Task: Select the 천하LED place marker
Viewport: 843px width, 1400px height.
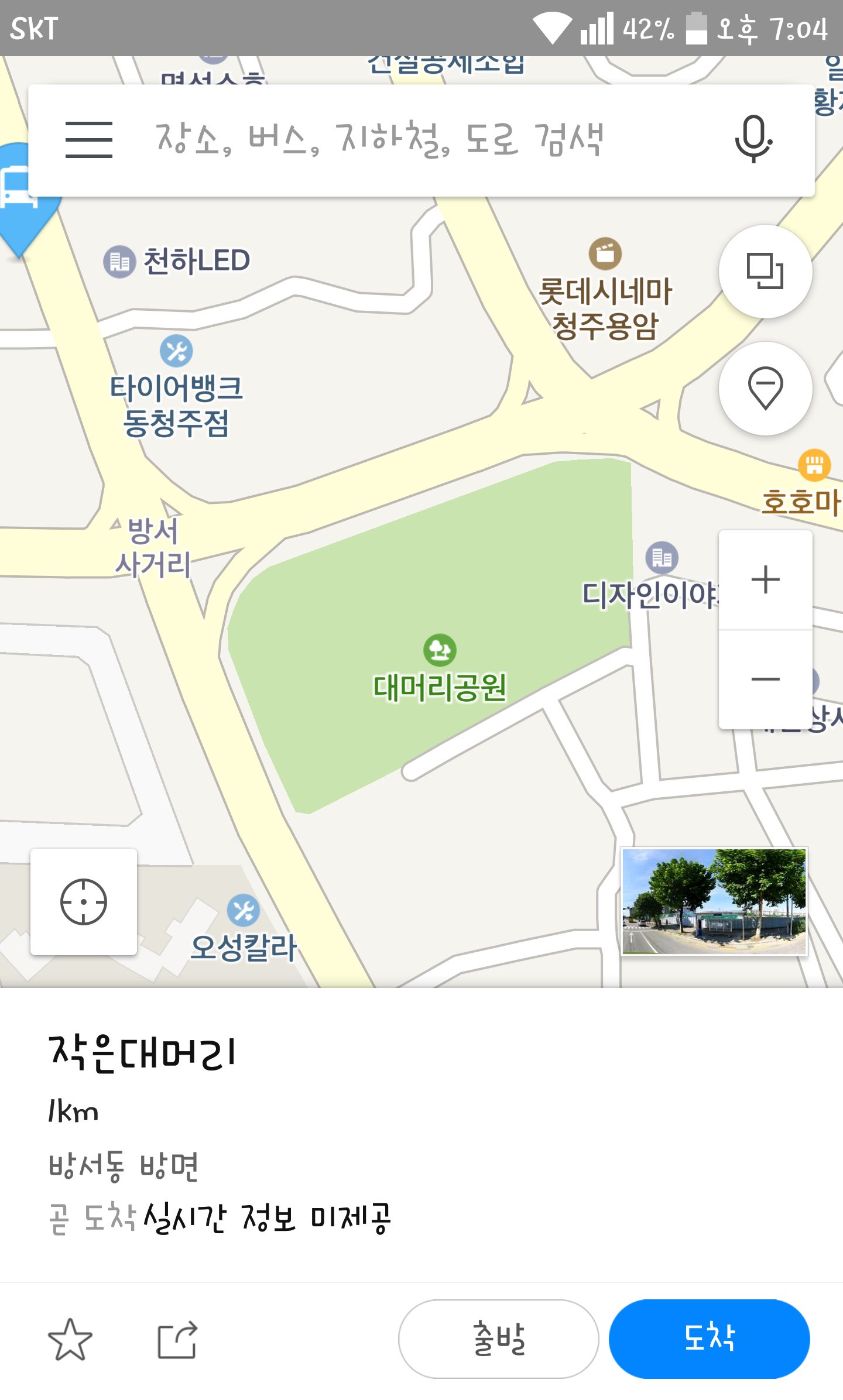Action: click(120, 261)
